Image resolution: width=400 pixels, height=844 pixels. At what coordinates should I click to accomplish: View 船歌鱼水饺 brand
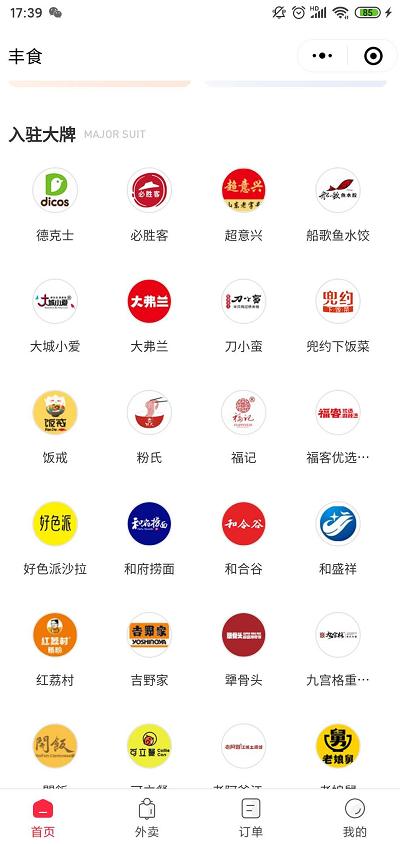point(338,205)
